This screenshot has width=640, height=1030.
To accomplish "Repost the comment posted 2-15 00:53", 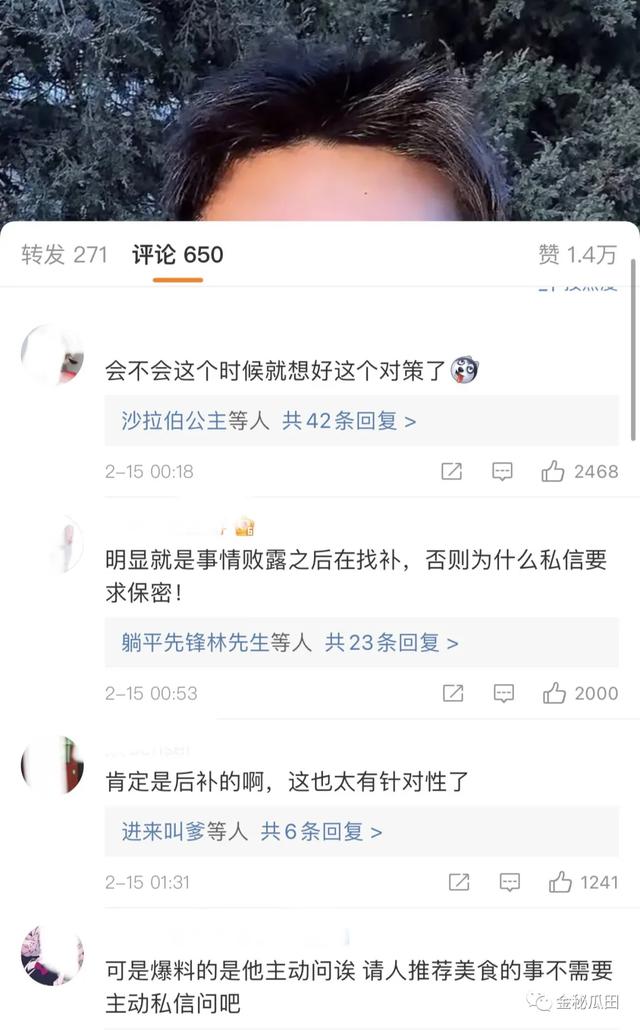I will tap(453, 693).
